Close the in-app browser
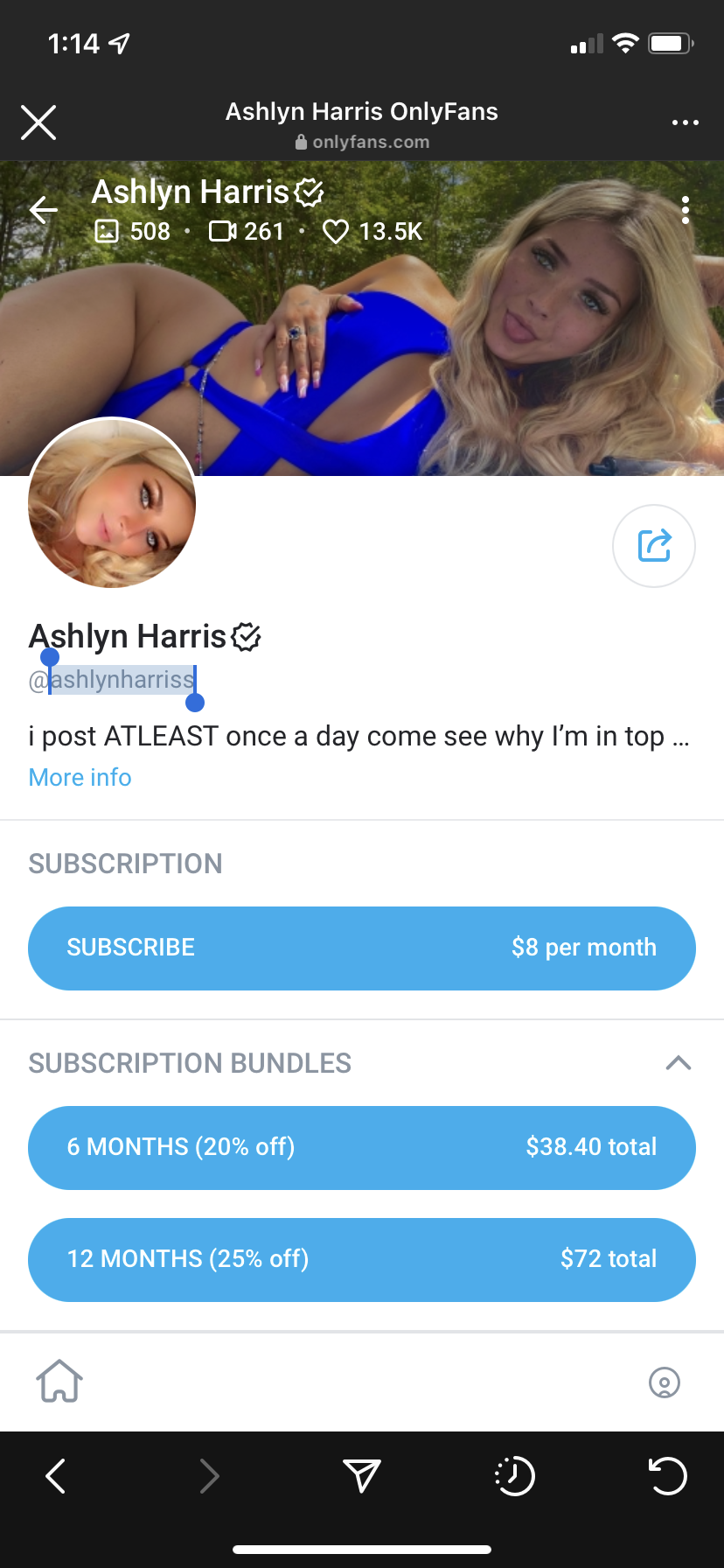Viewport: 724px width, 1568px height. click(38, 122)
